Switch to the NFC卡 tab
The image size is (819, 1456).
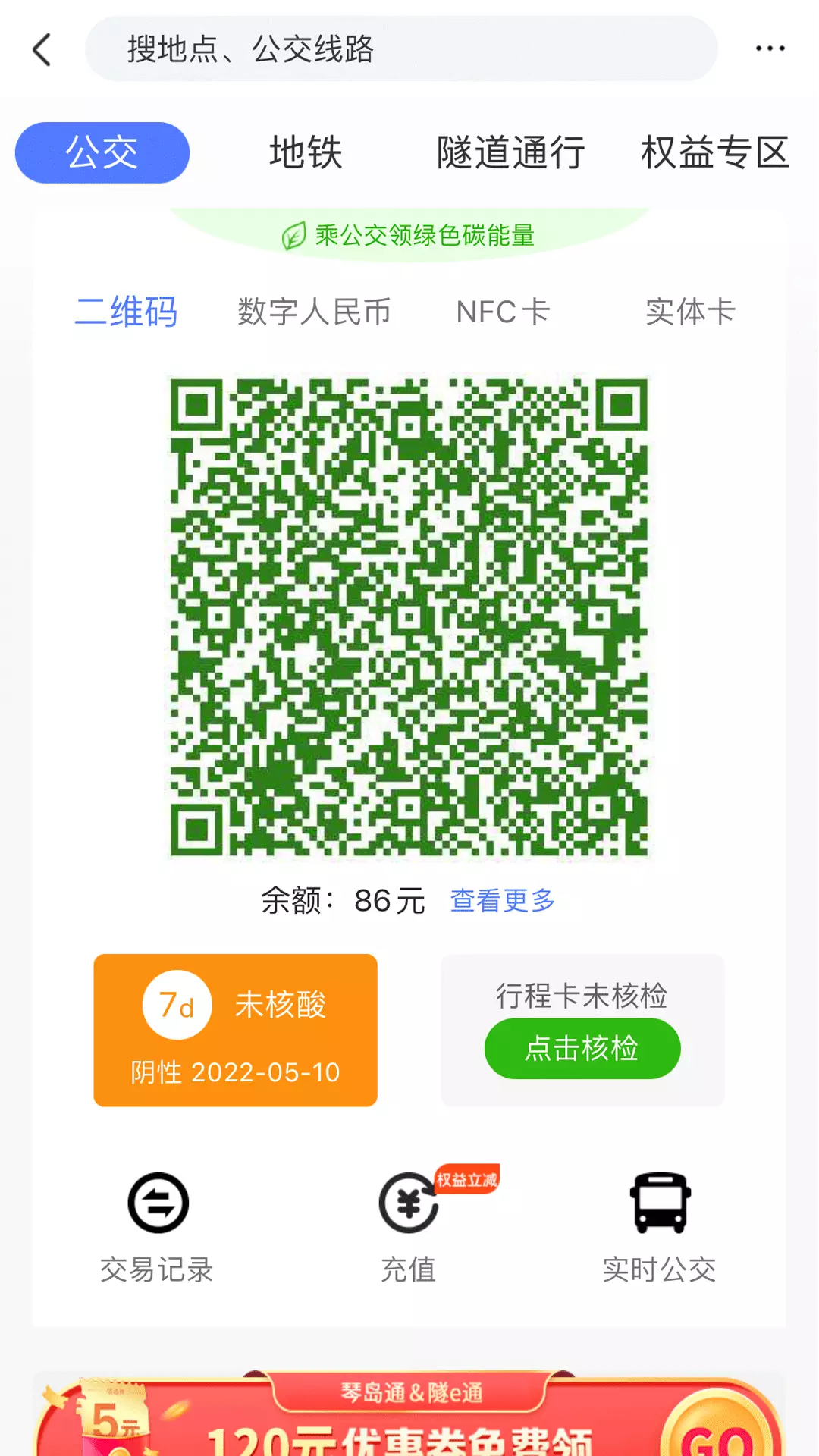pyautogui.click(x=503, y=312)
